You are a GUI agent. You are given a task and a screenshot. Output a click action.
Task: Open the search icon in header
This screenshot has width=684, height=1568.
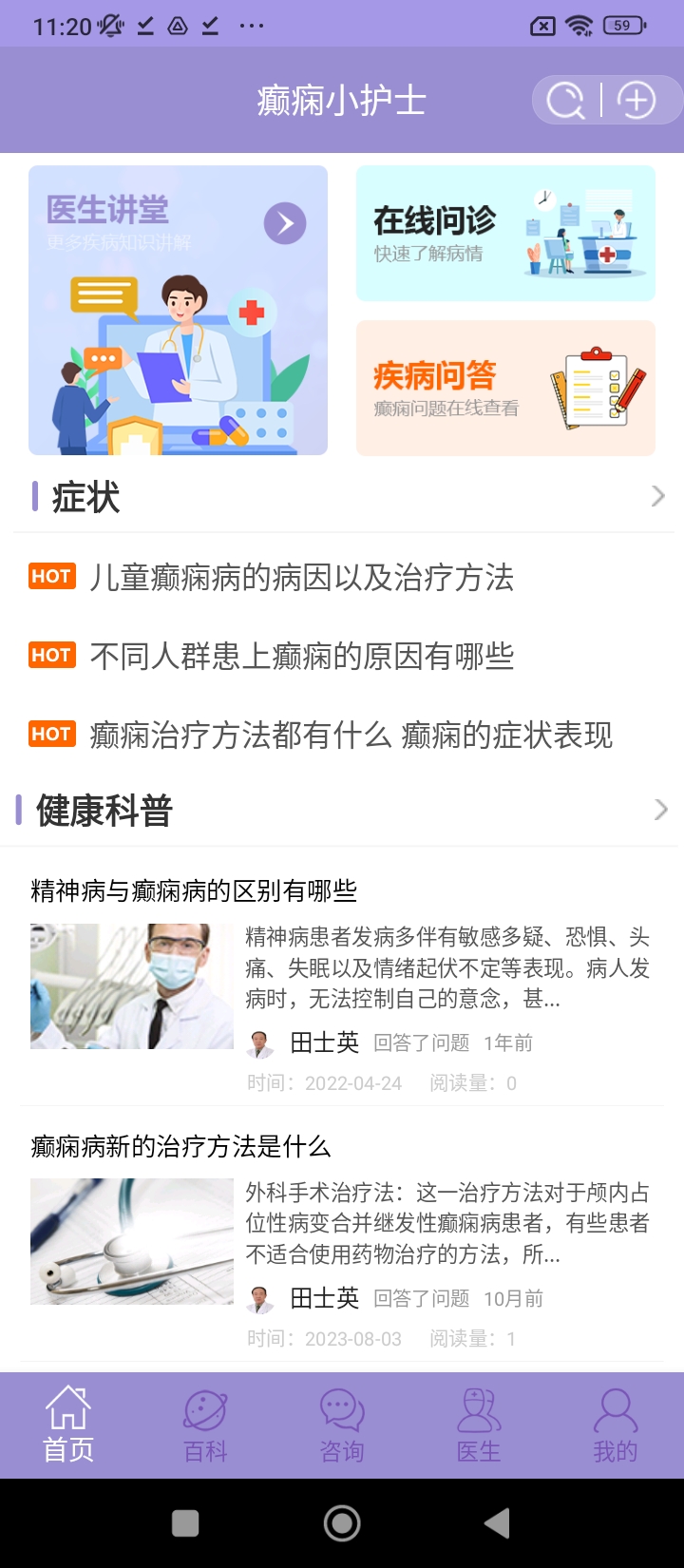coord(566,100)
